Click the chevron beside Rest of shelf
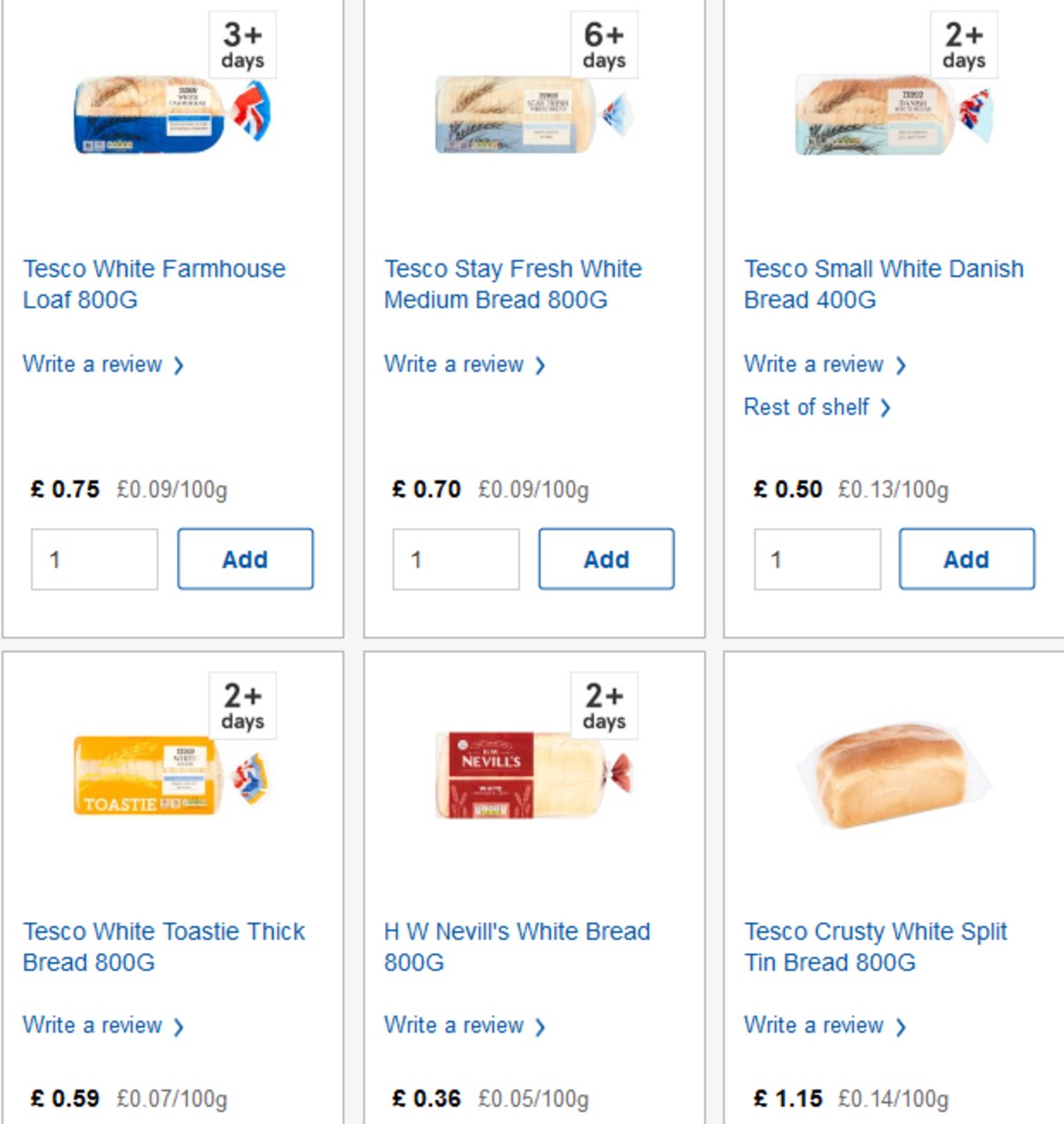The image size is (1064, 1124). (x=885, y=408)
